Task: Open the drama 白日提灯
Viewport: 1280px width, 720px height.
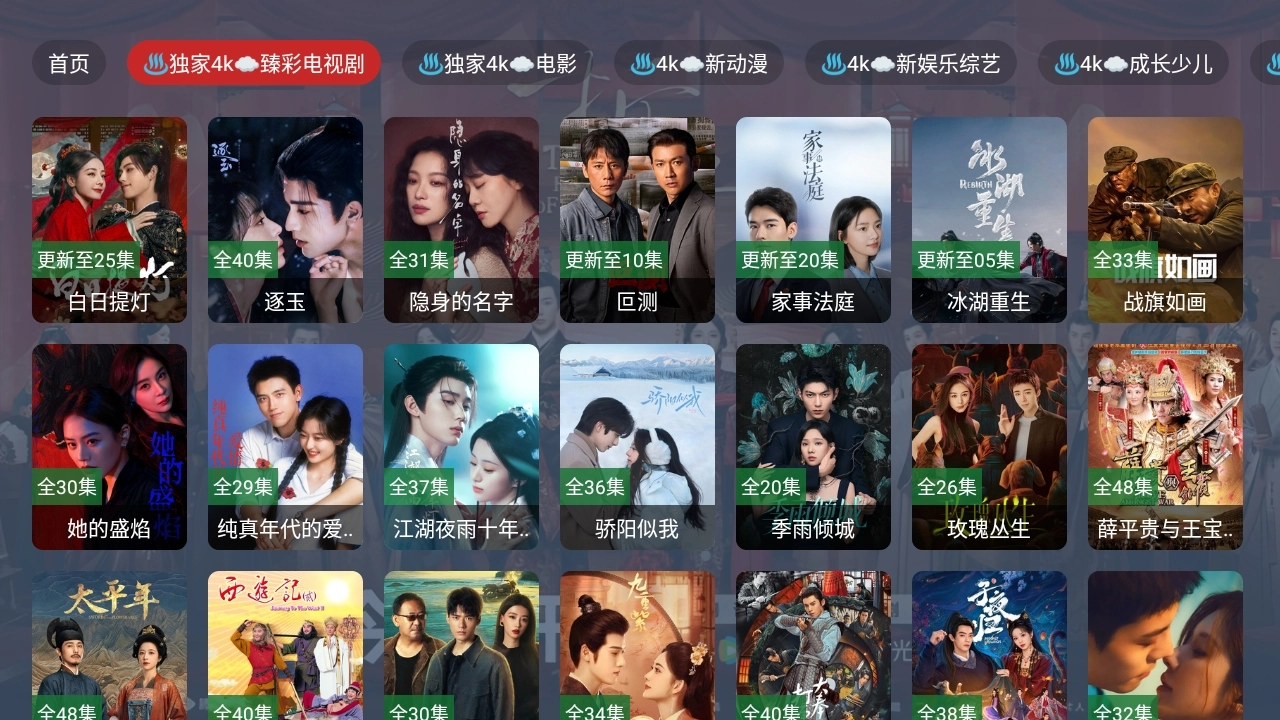Action: [109, 220]
